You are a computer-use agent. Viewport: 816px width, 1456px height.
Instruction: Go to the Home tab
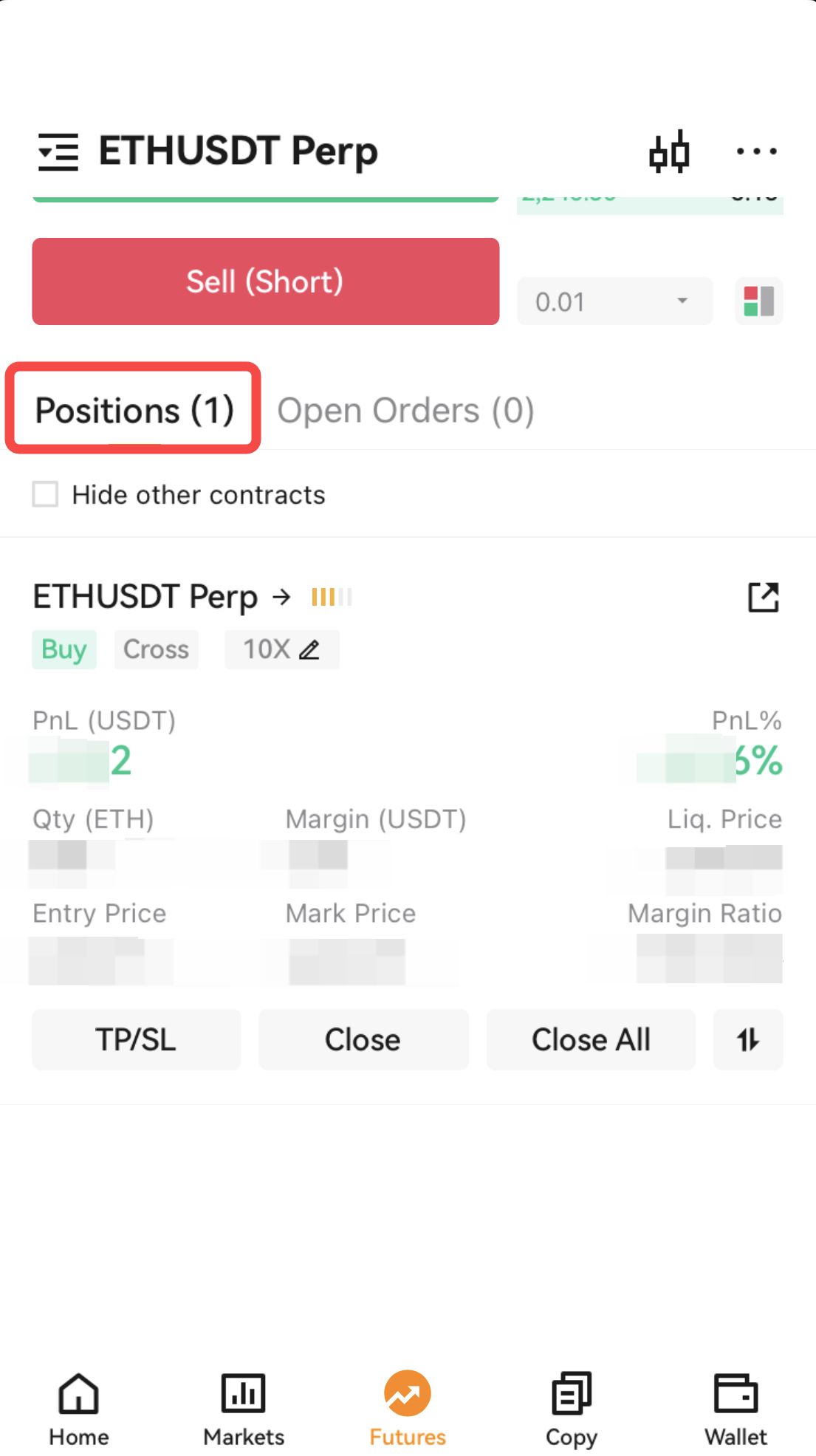click(x=79, y=1409)
